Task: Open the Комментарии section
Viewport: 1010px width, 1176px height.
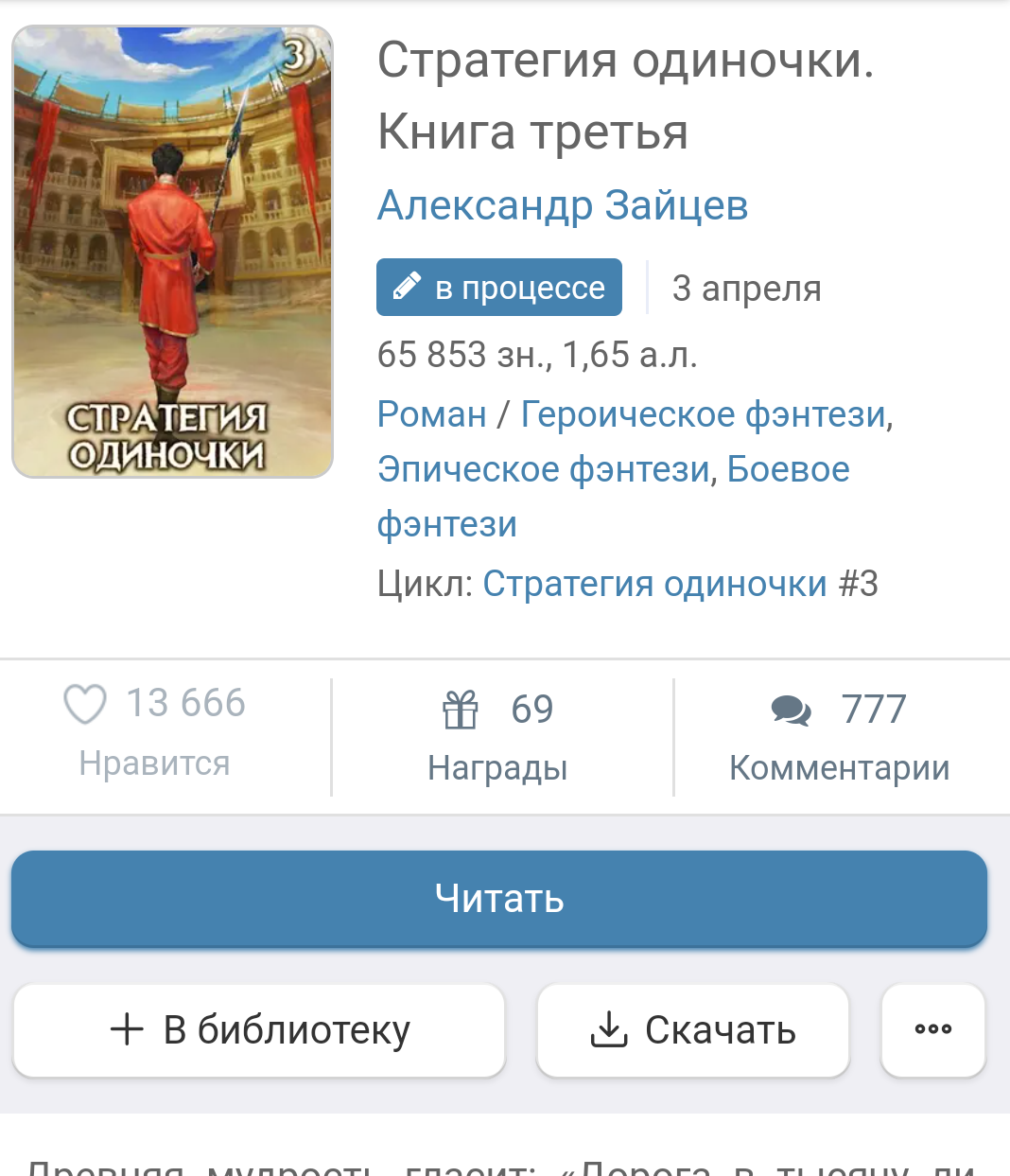Action: (839, 736)
